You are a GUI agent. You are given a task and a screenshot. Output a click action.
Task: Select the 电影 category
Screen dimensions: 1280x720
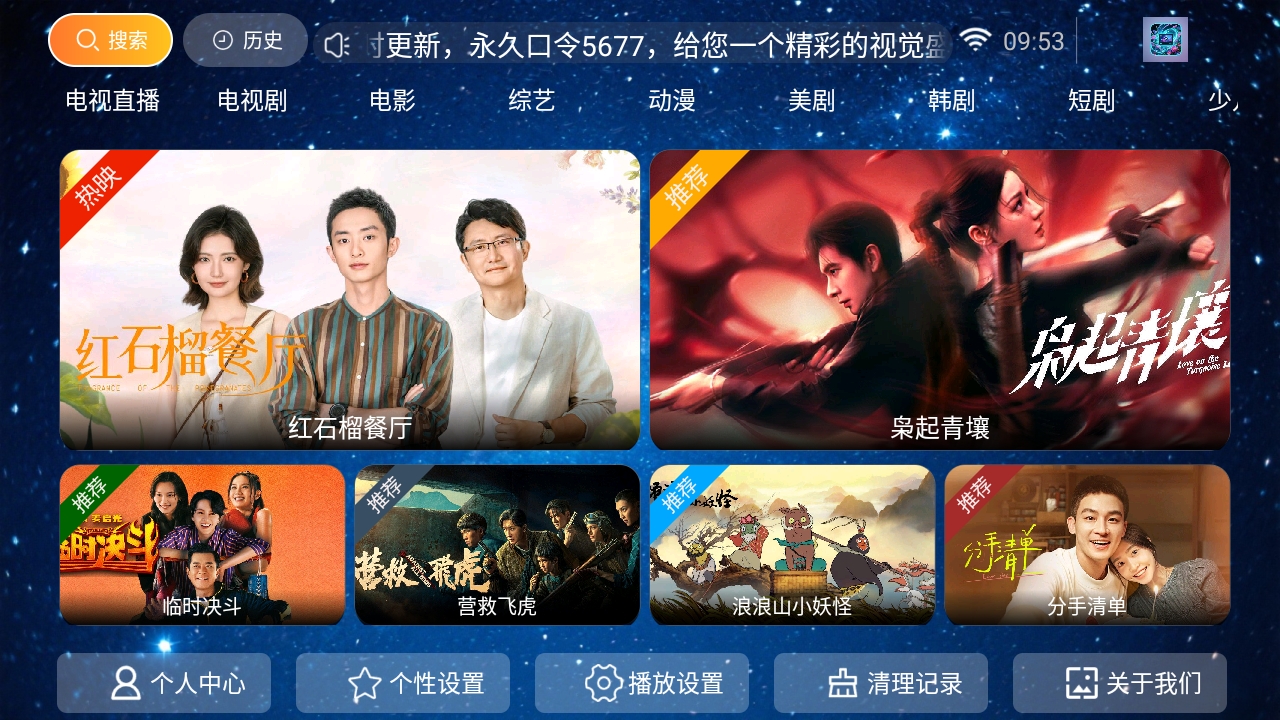(392, 100)
